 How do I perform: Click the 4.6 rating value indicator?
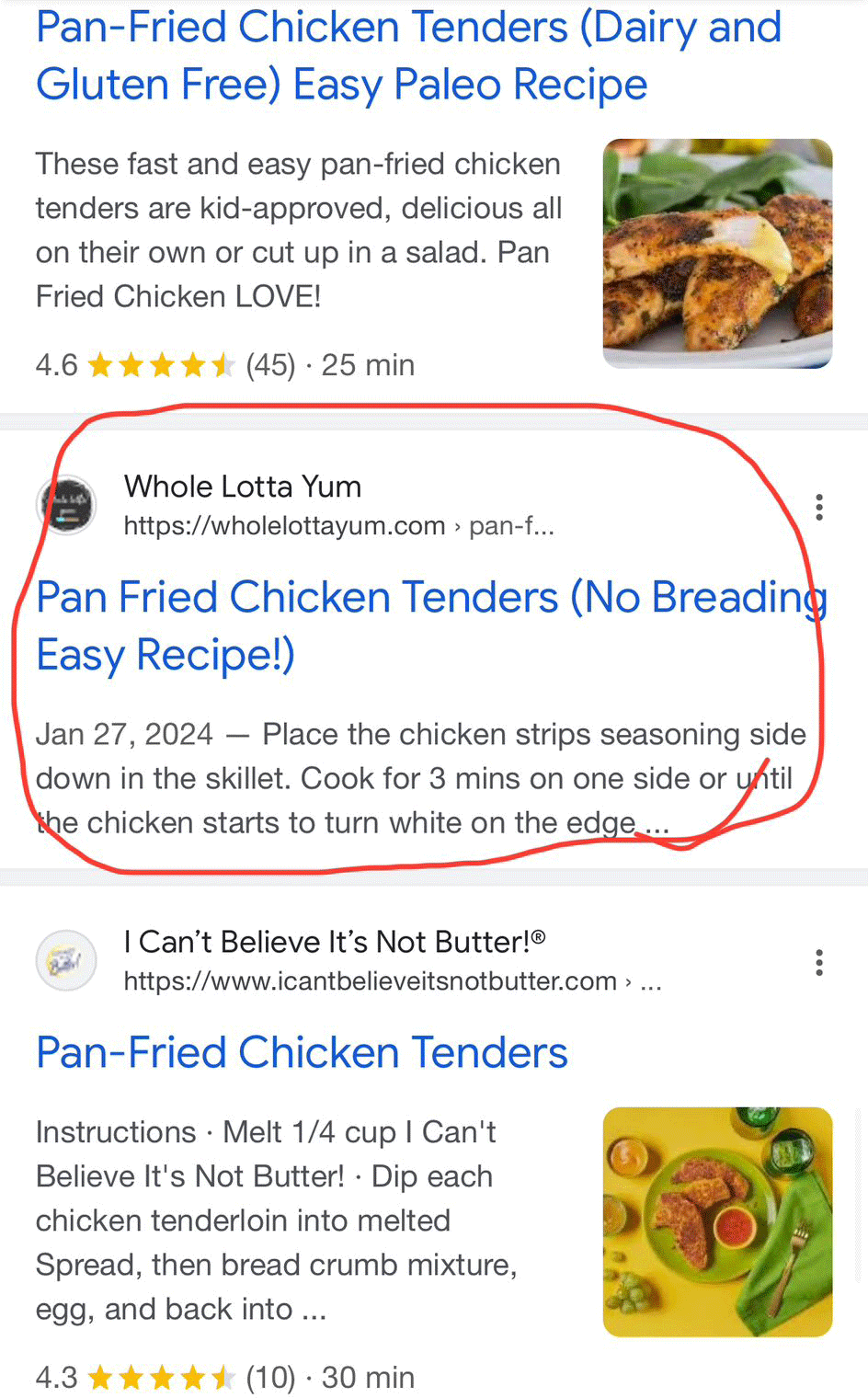[x=55, y=364]
